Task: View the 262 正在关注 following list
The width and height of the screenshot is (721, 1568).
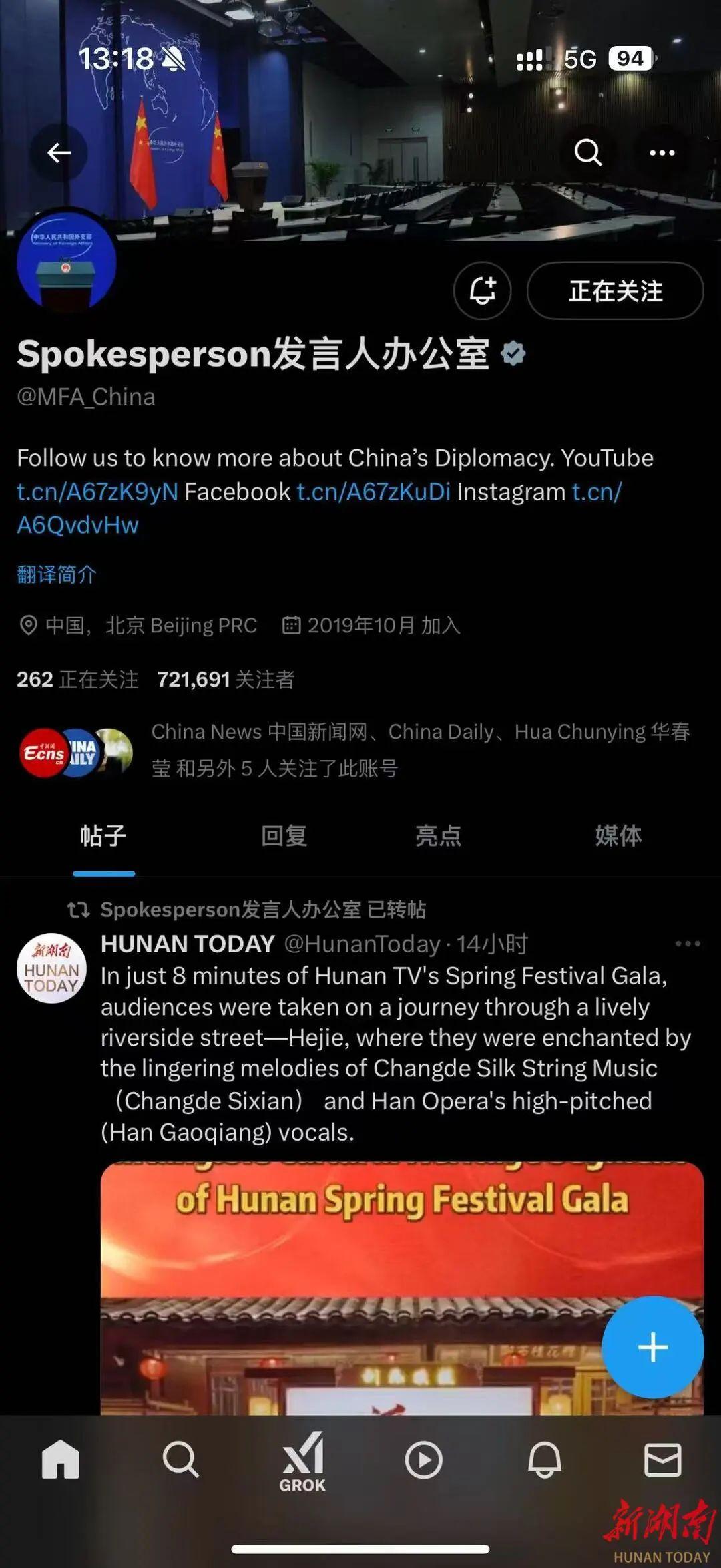Action: point(77,679)
